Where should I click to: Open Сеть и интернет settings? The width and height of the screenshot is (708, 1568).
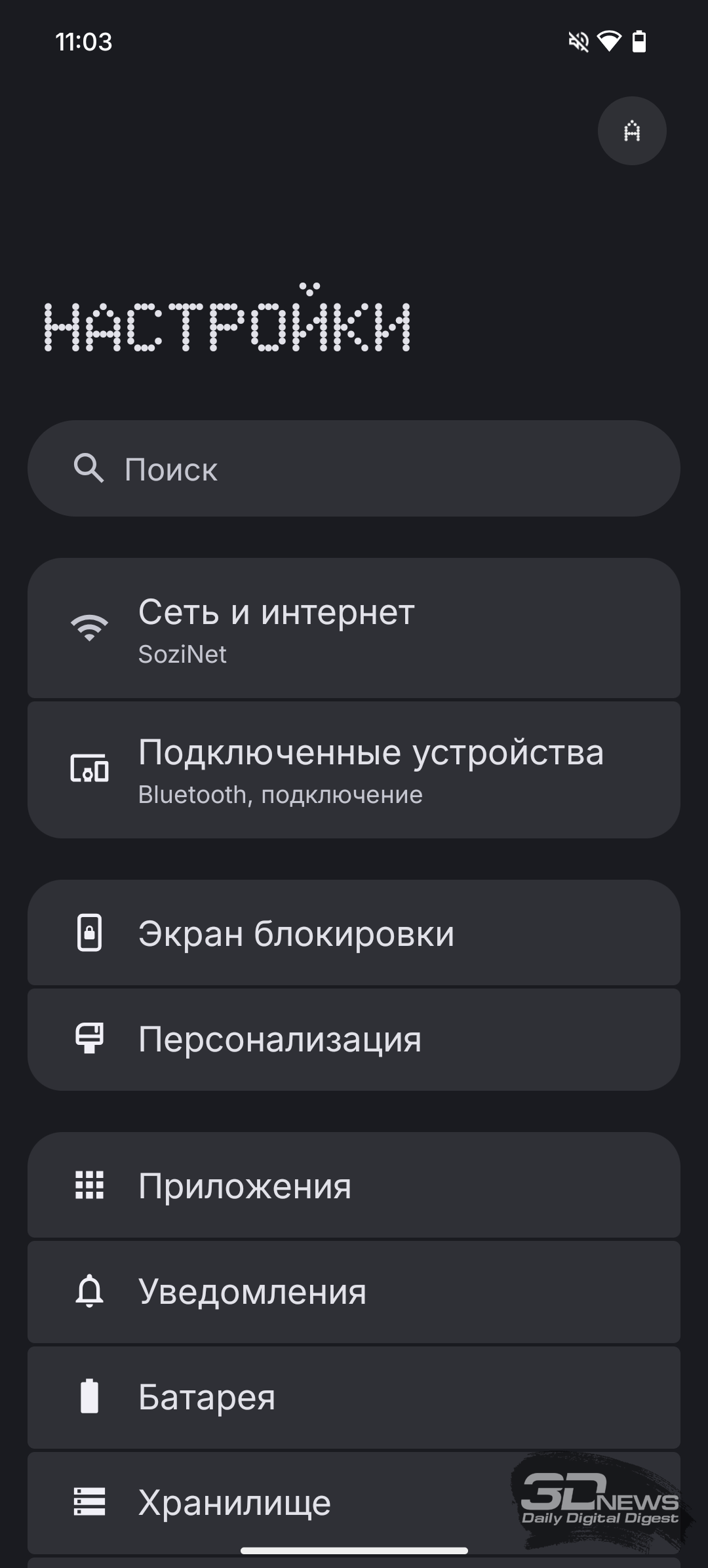(354, 628)
